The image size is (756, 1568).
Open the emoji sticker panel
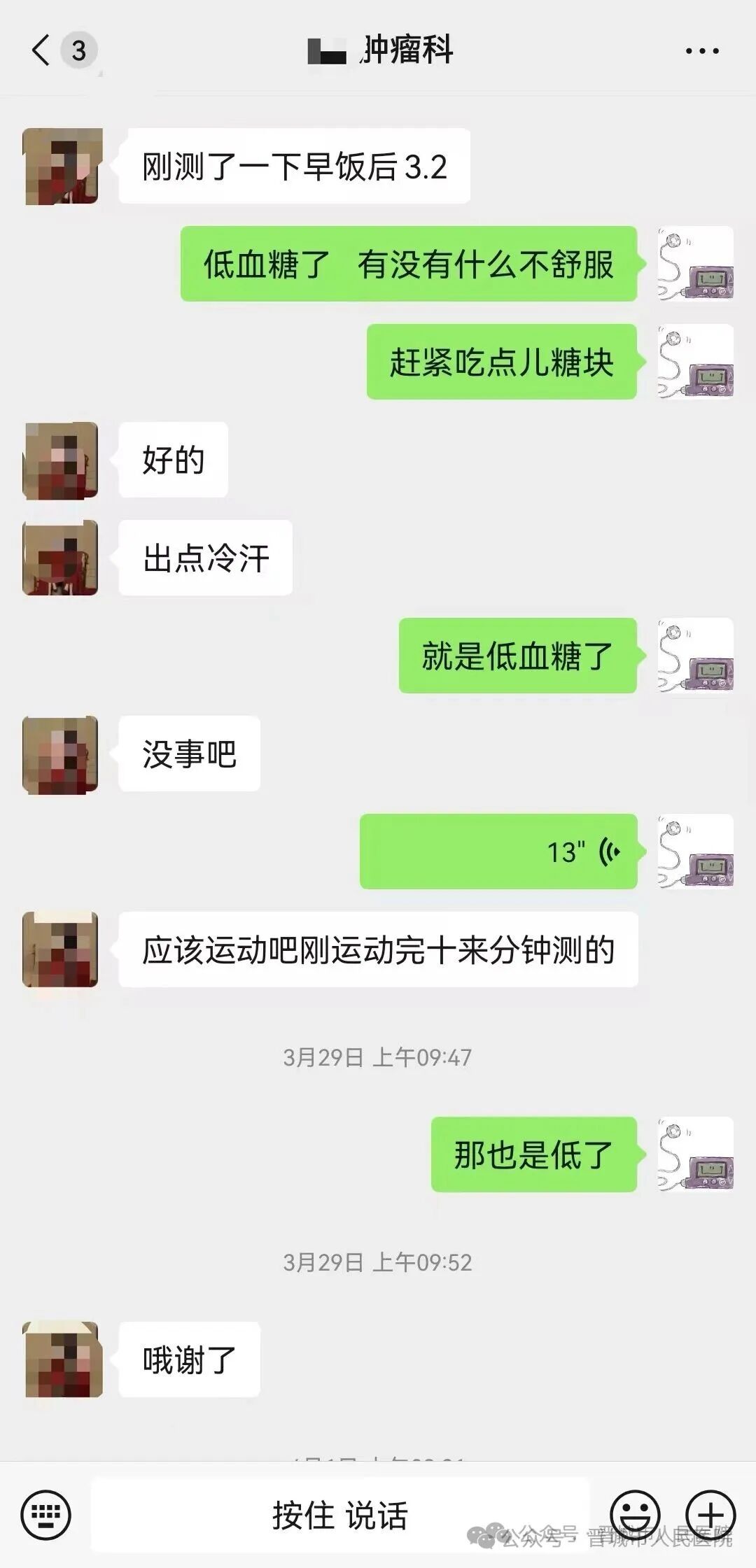(636, 1515)
